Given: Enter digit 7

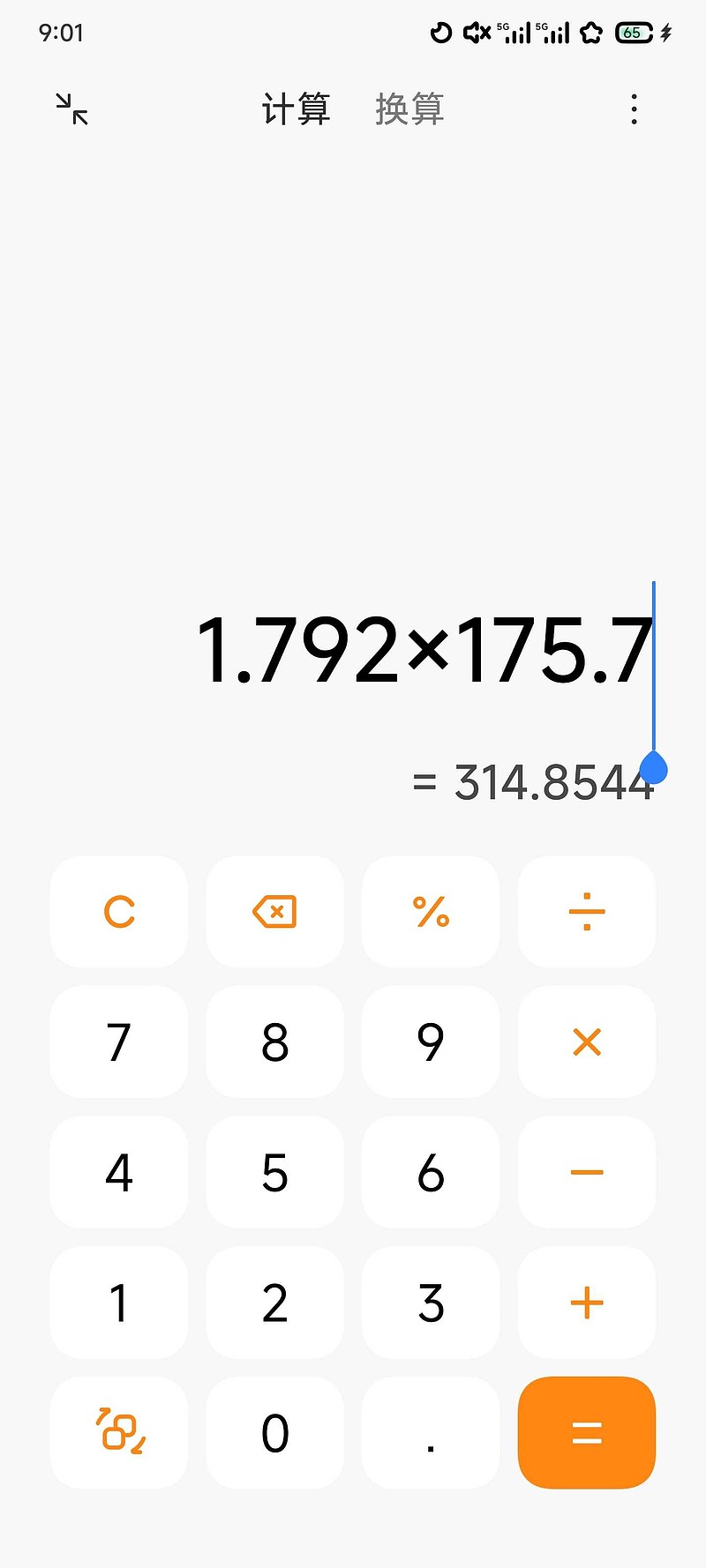Looking at the screenshot, I should pyautogui.click(x=119, y=1042).
